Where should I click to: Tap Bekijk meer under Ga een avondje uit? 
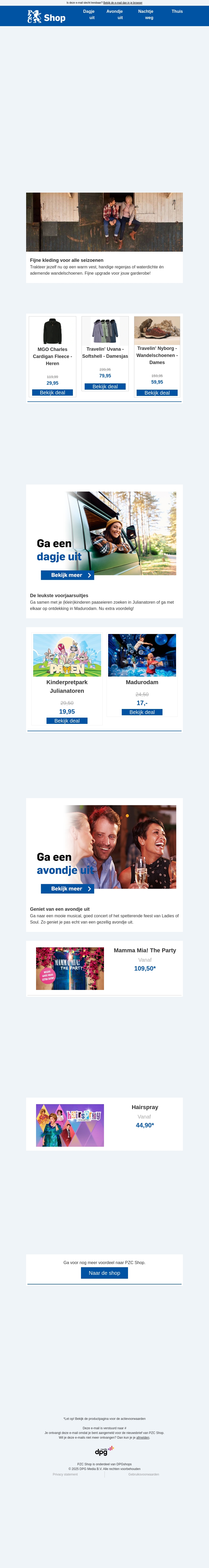pos(67,889)
